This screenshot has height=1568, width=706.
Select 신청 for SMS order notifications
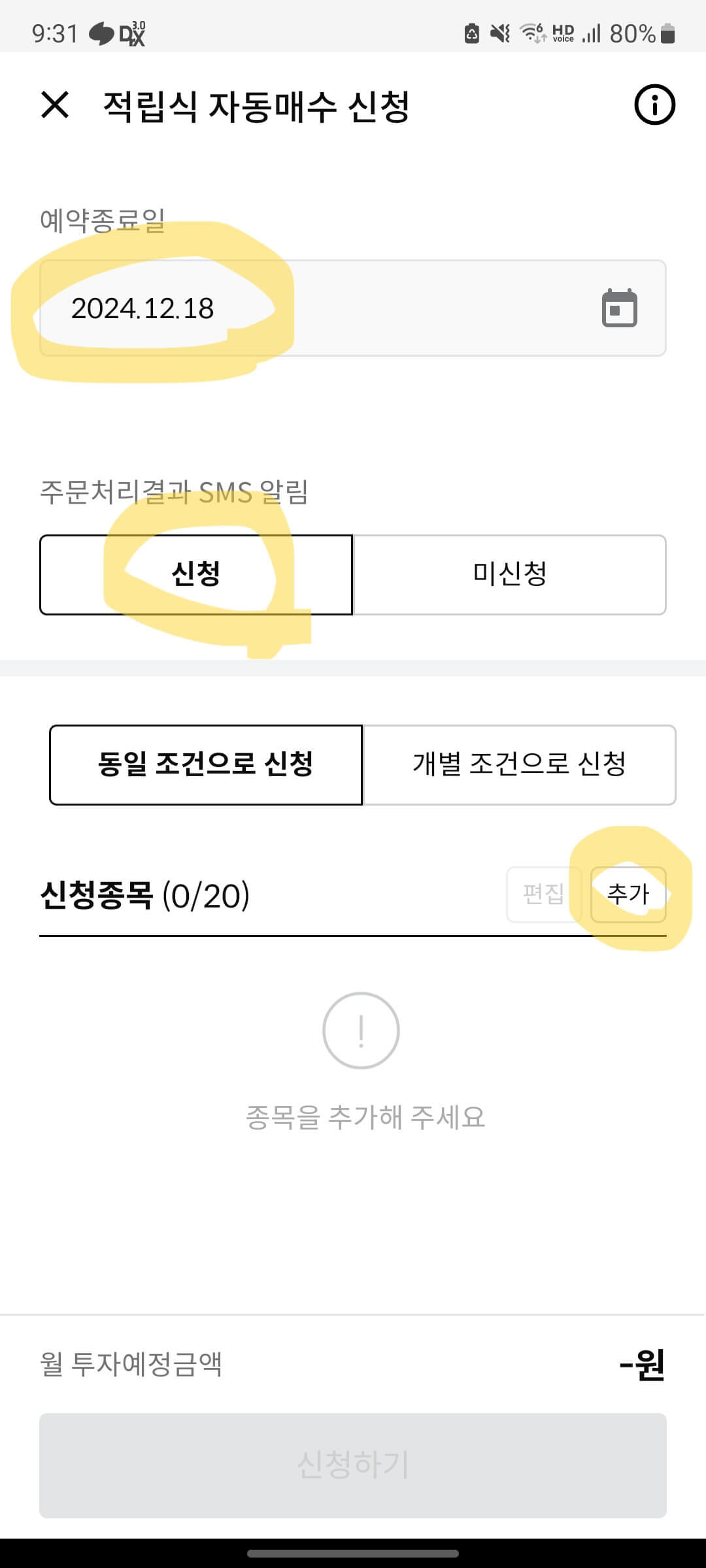[196, 574]
